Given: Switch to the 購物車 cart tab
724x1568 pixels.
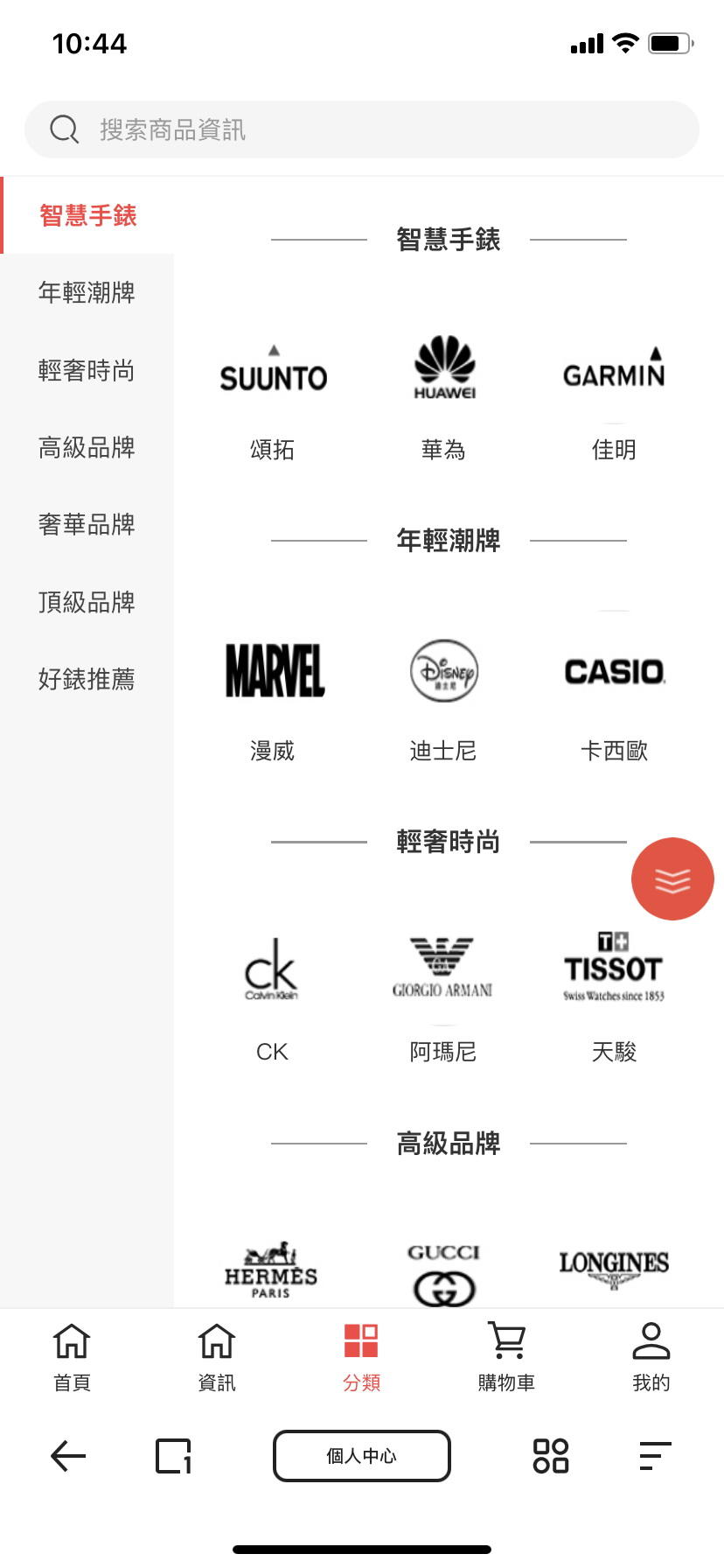Looking at the screenshot, I should tap(506, 1356).
